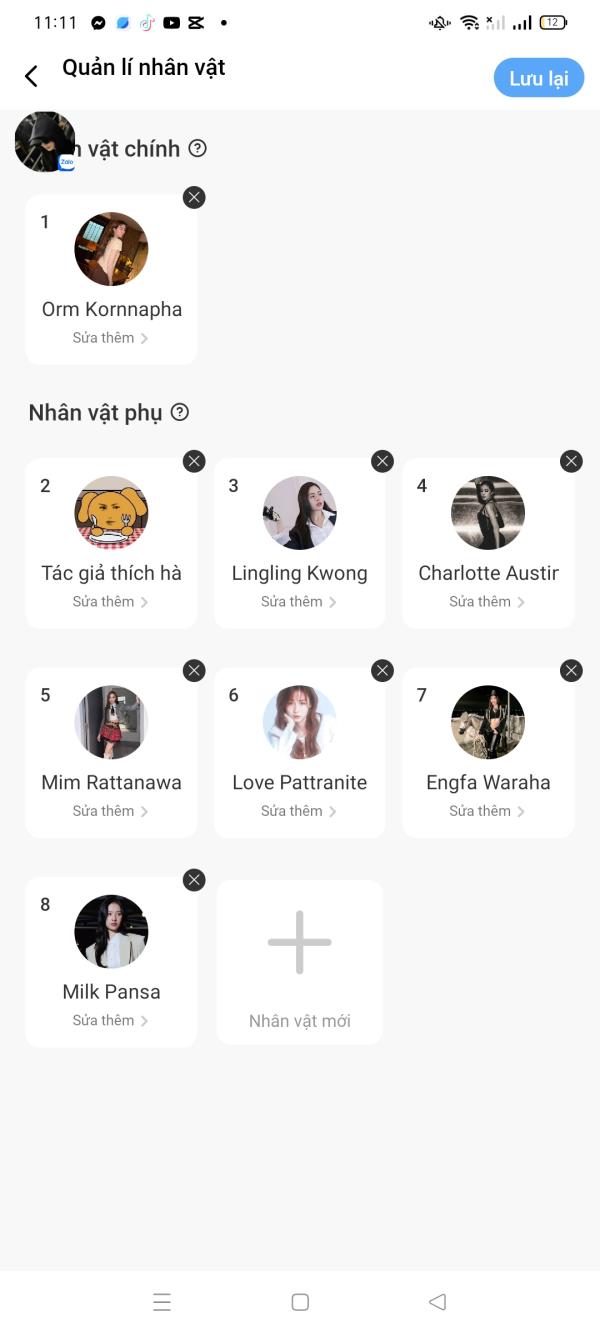Open the Zalo floating chat head

pos(45,141)
